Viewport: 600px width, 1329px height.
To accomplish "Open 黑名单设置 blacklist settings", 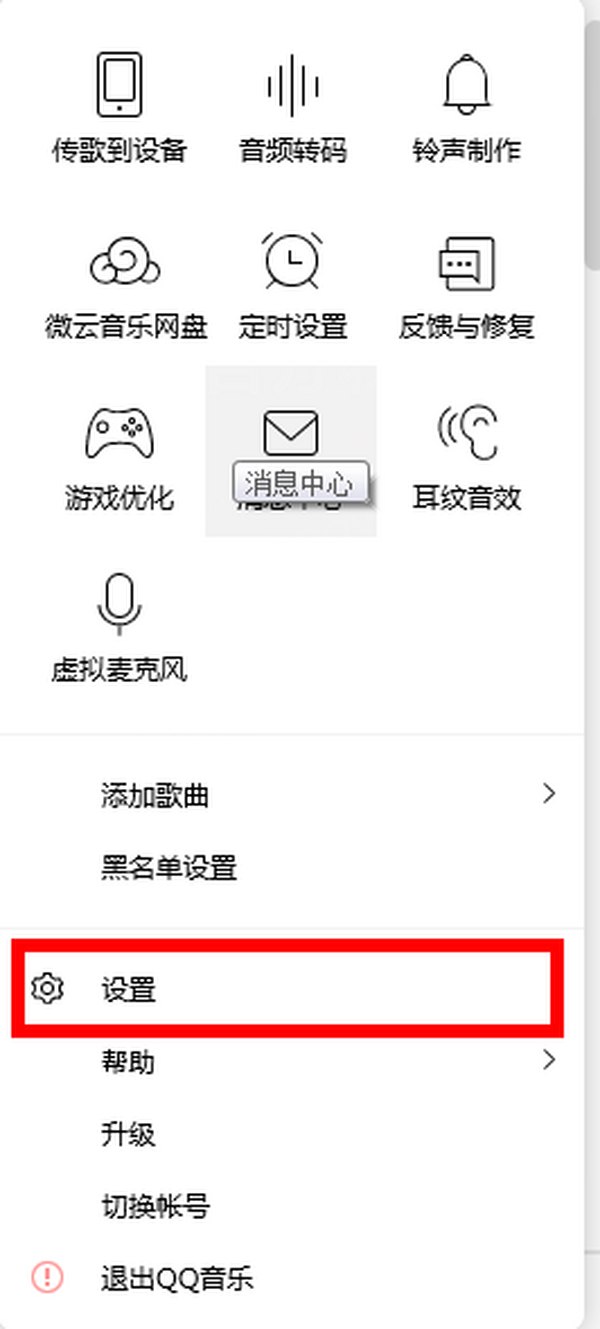I will click(168, 867).
